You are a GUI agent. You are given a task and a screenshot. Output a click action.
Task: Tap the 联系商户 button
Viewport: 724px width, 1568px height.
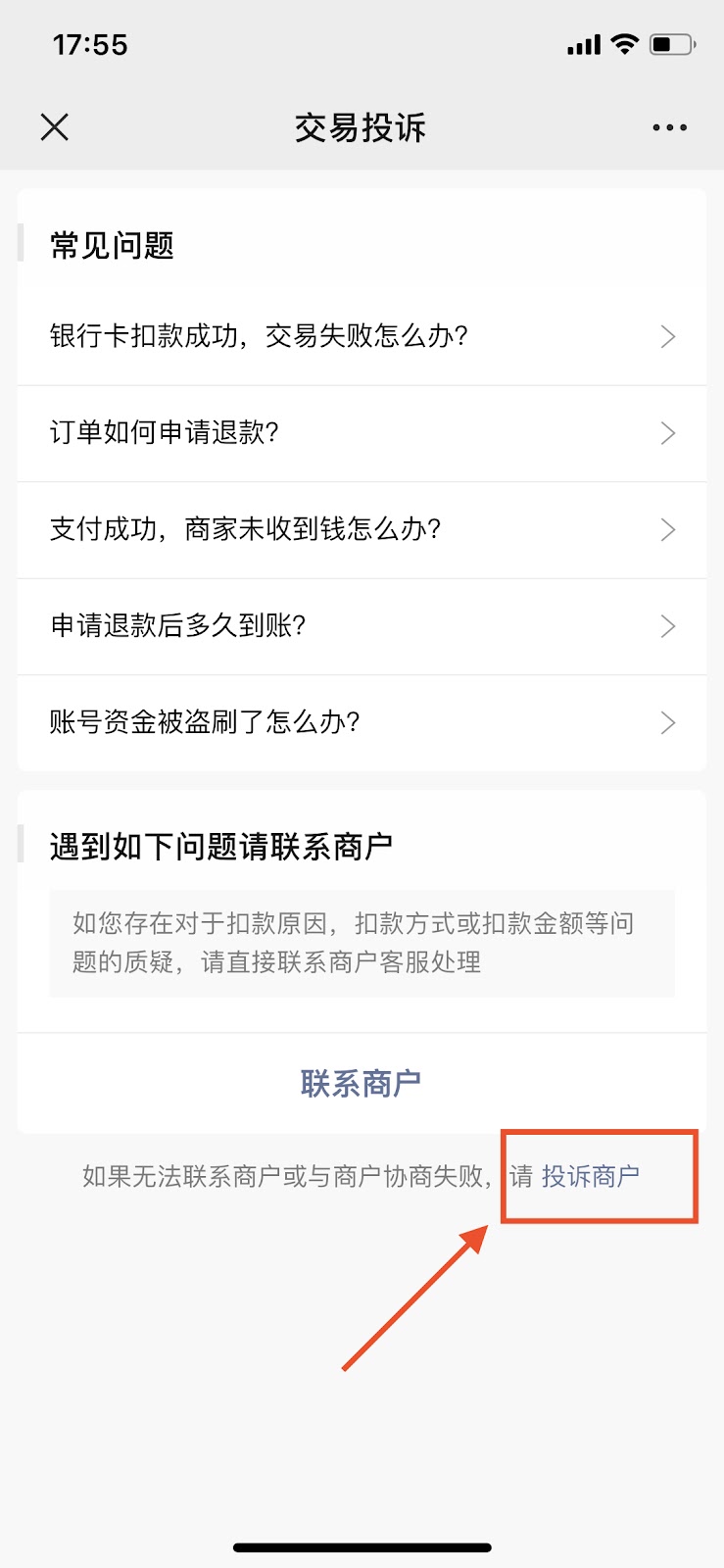coord(361,1083)
